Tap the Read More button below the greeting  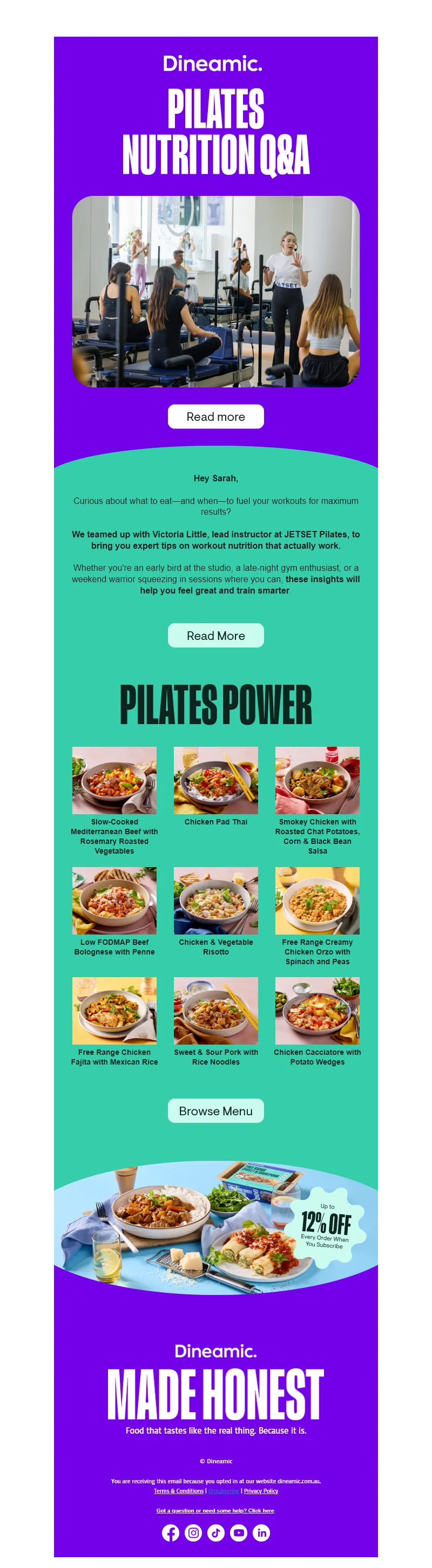point(215,635)
